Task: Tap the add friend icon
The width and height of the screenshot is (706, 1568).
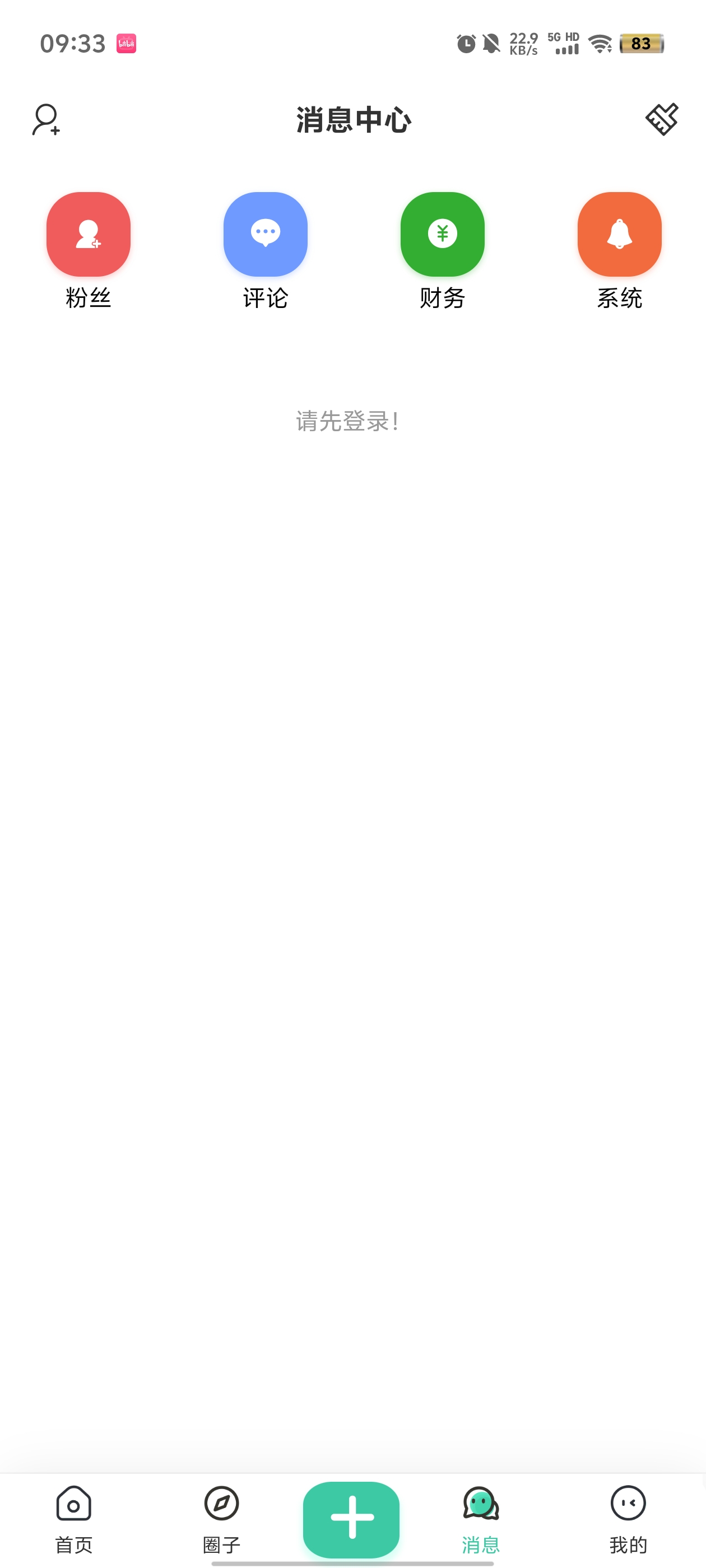Action: [47, 119]
